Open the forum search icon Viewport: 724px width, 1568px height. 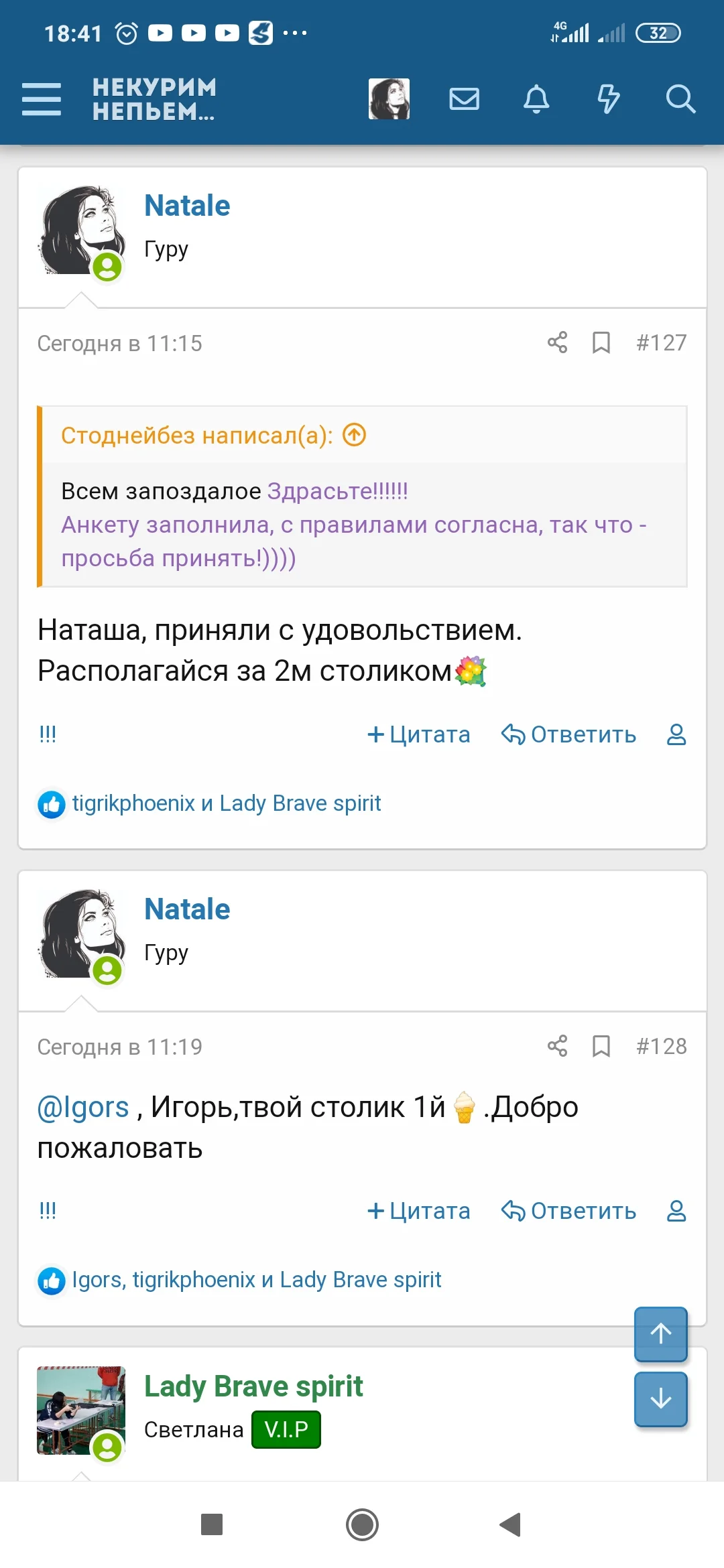681,99
